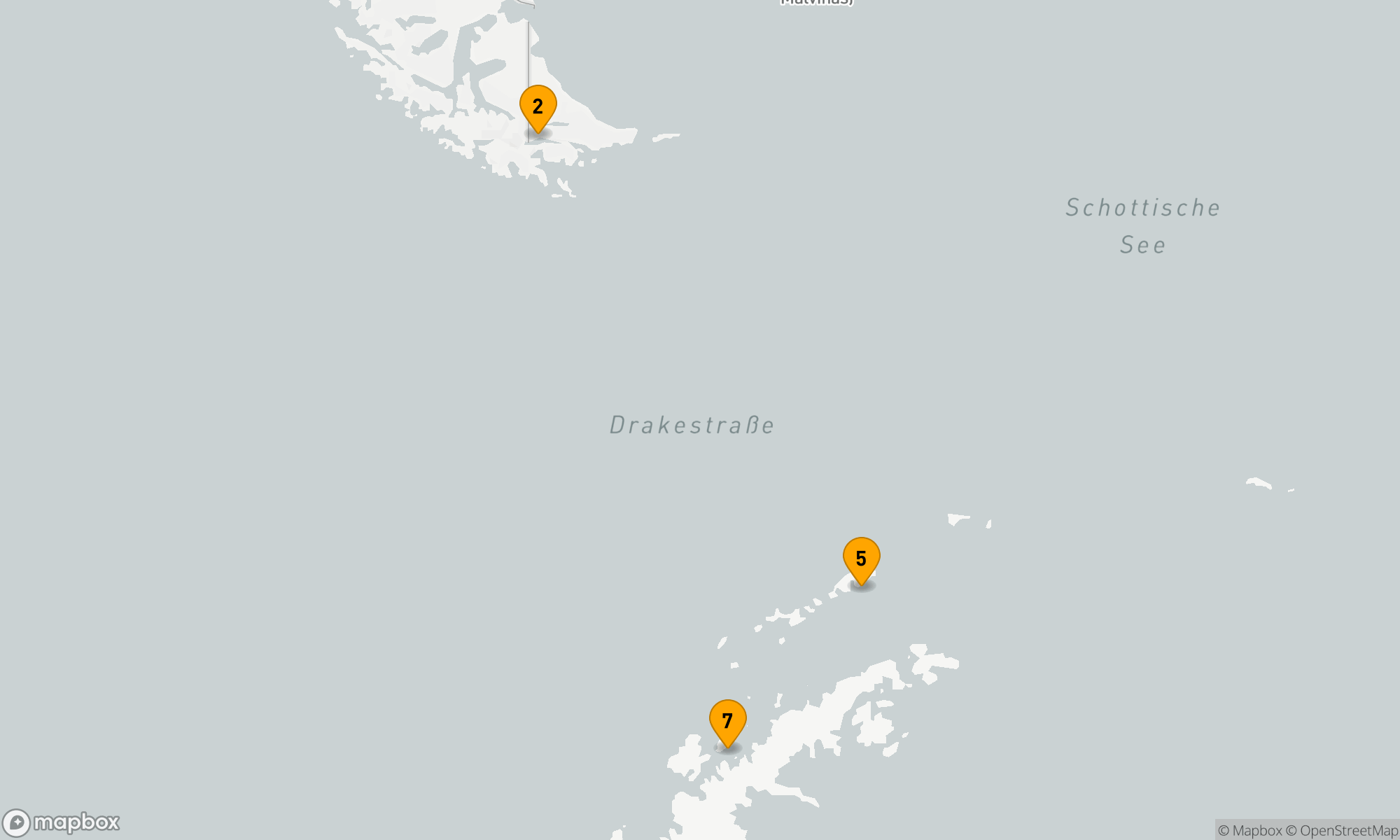Open map marker number 2
Image resolution: width=1400 pixels, height=840 pixels.
[x=538, y=107]
